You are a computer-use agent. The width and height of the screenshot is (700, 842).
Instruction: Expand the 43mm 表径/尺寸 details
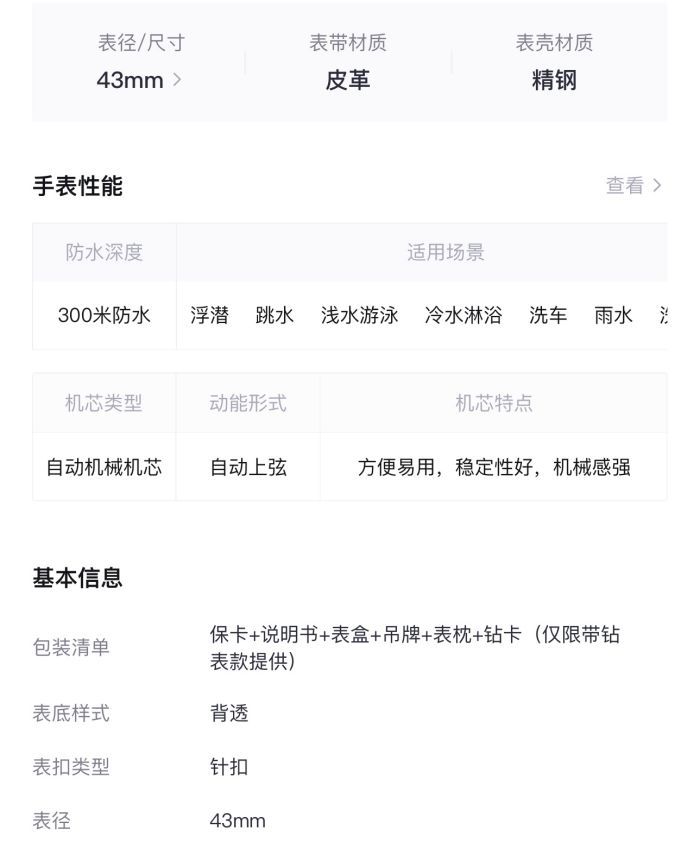pyautogui.click(x=140, y=81)
